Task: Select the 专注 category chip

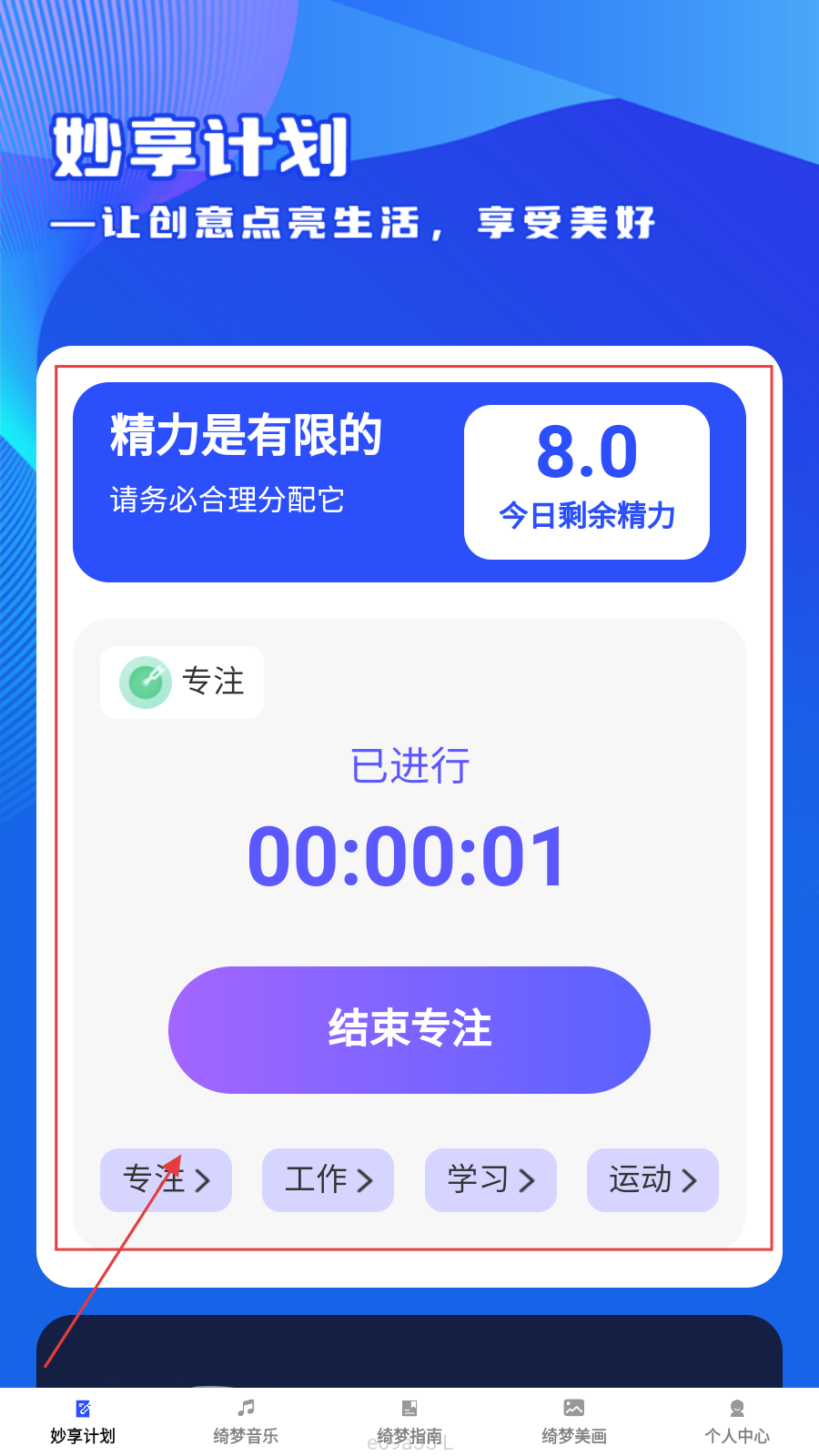Action: [166, 1180]
